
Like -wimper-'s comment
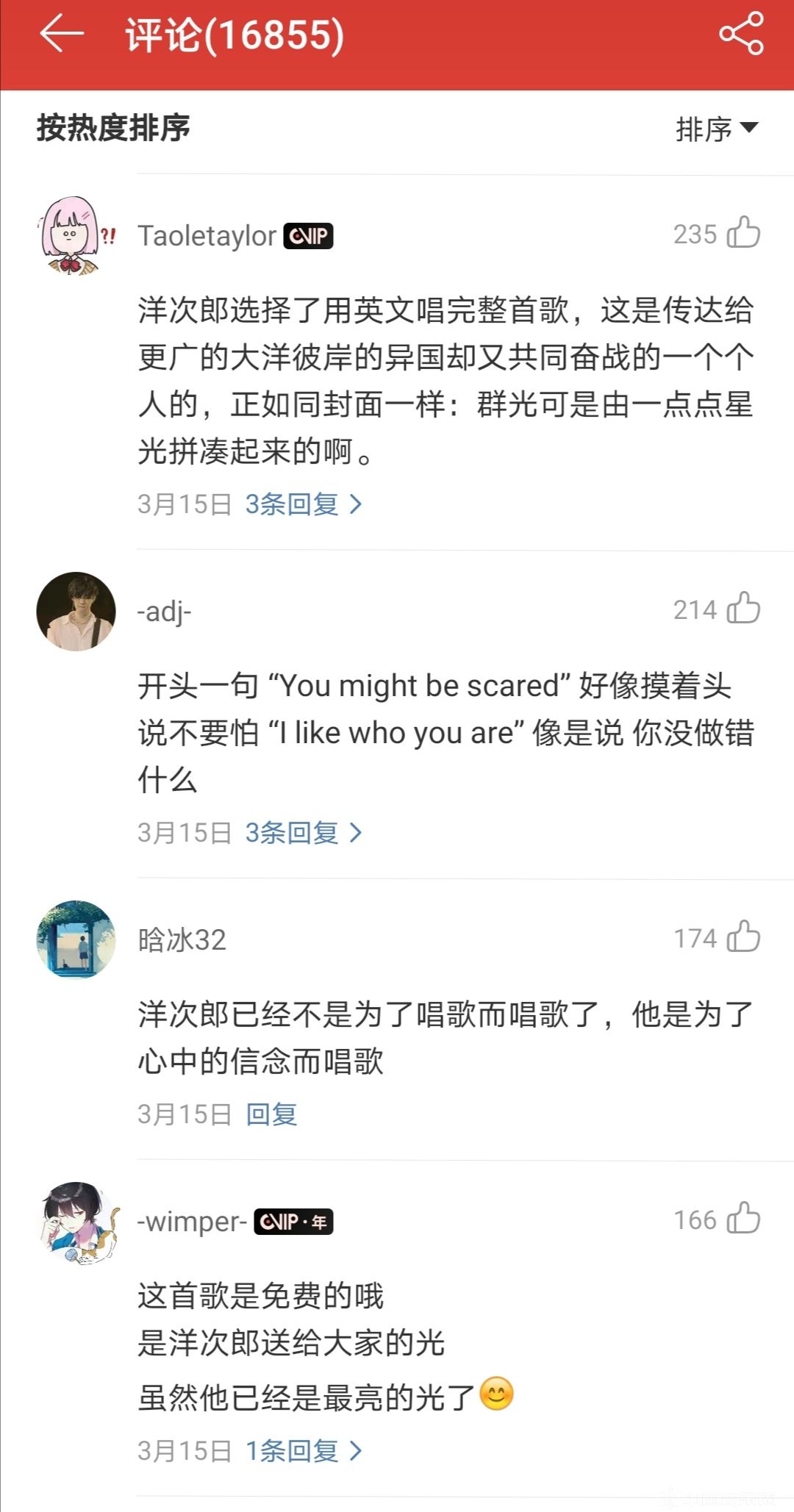click(x=743, y=1219)
